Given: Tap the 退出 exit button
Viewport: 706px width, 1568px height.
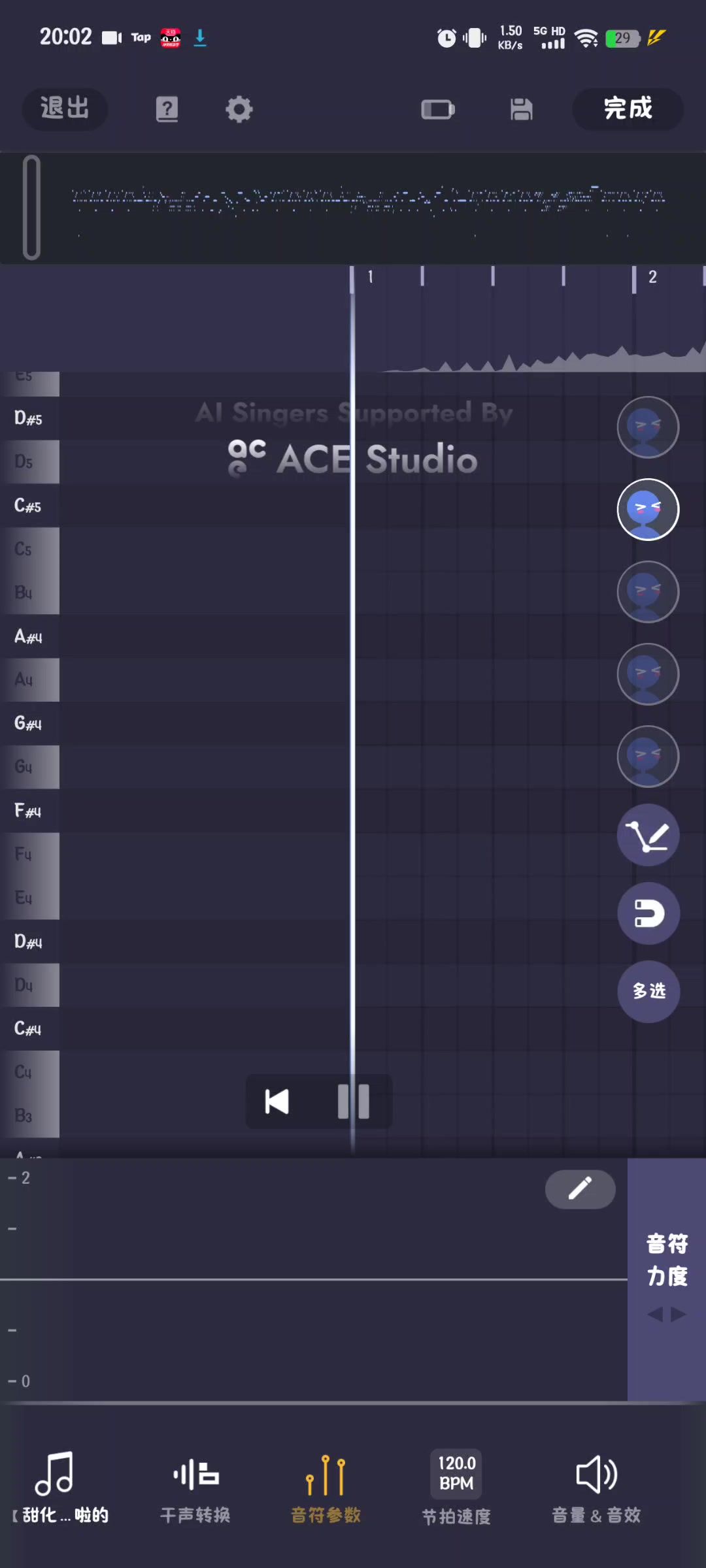Looking at the screenshot, I should point(65,108).
